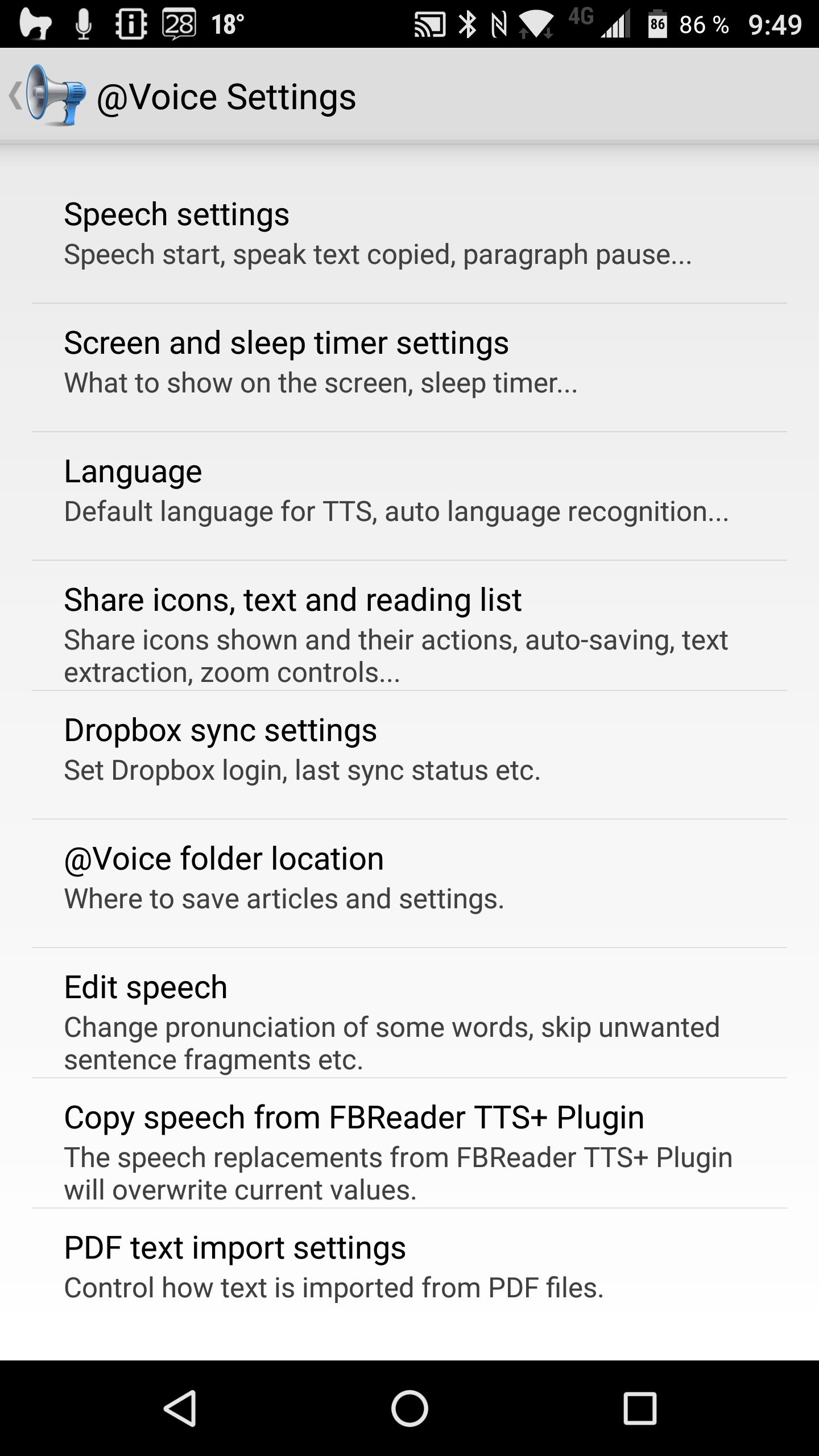
Task: Open Share icons, text and reading list
Action: tap(409, 626)
